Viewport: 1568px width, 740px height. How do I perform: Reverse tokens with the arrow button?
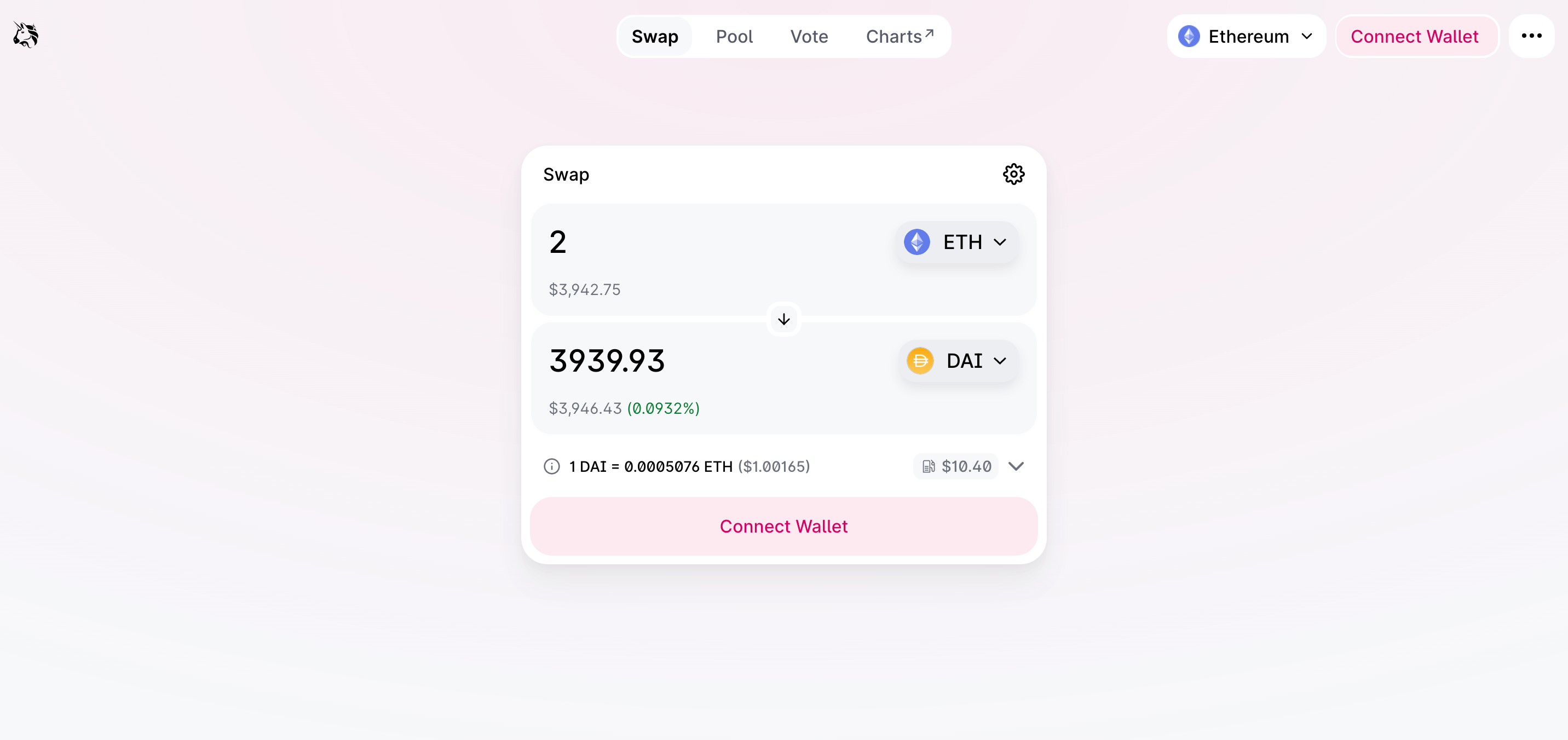click(784, 319)
